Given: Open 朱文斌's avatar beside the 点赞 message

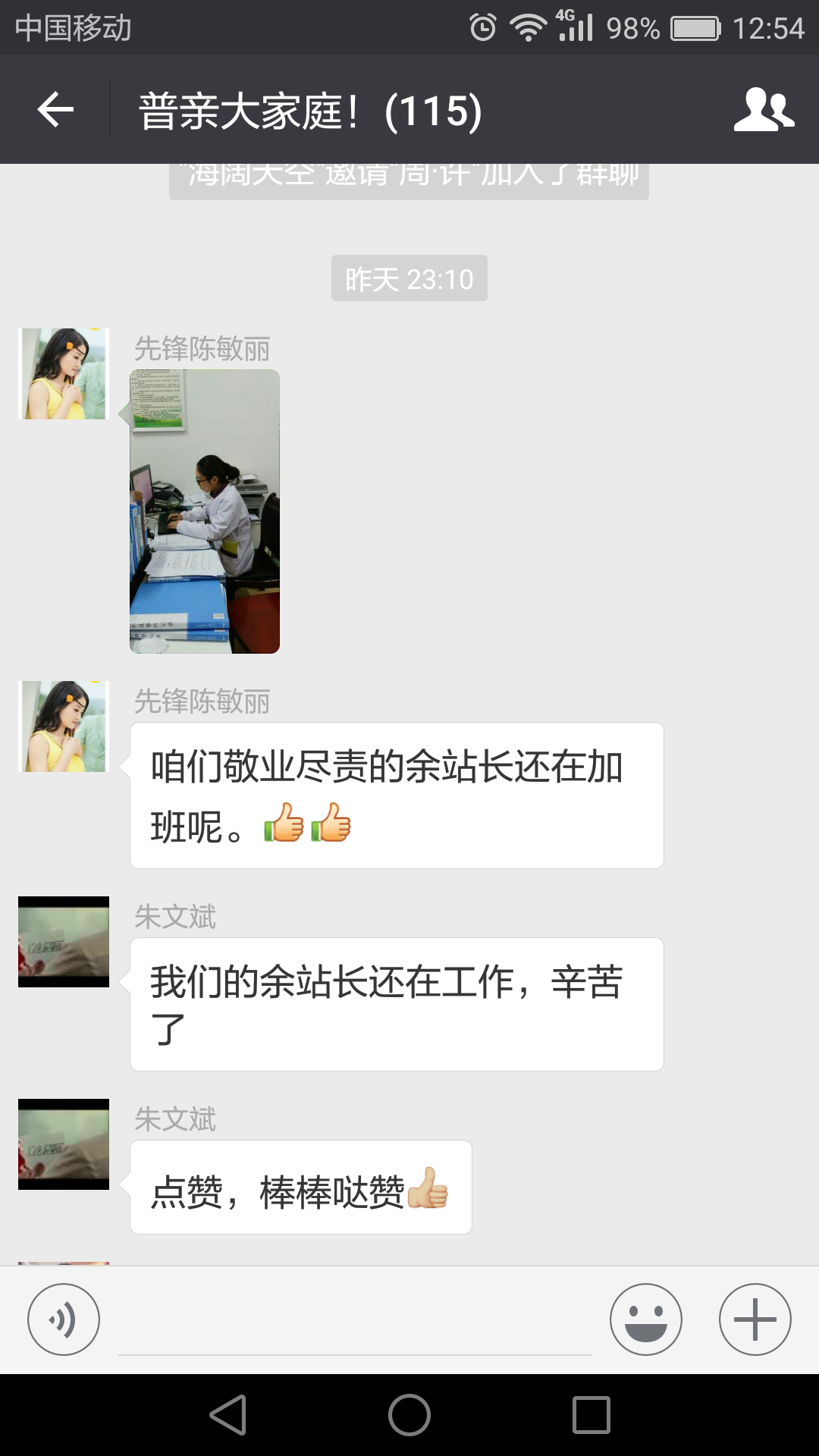Looking at the screenshot, I should point(64,1144).
